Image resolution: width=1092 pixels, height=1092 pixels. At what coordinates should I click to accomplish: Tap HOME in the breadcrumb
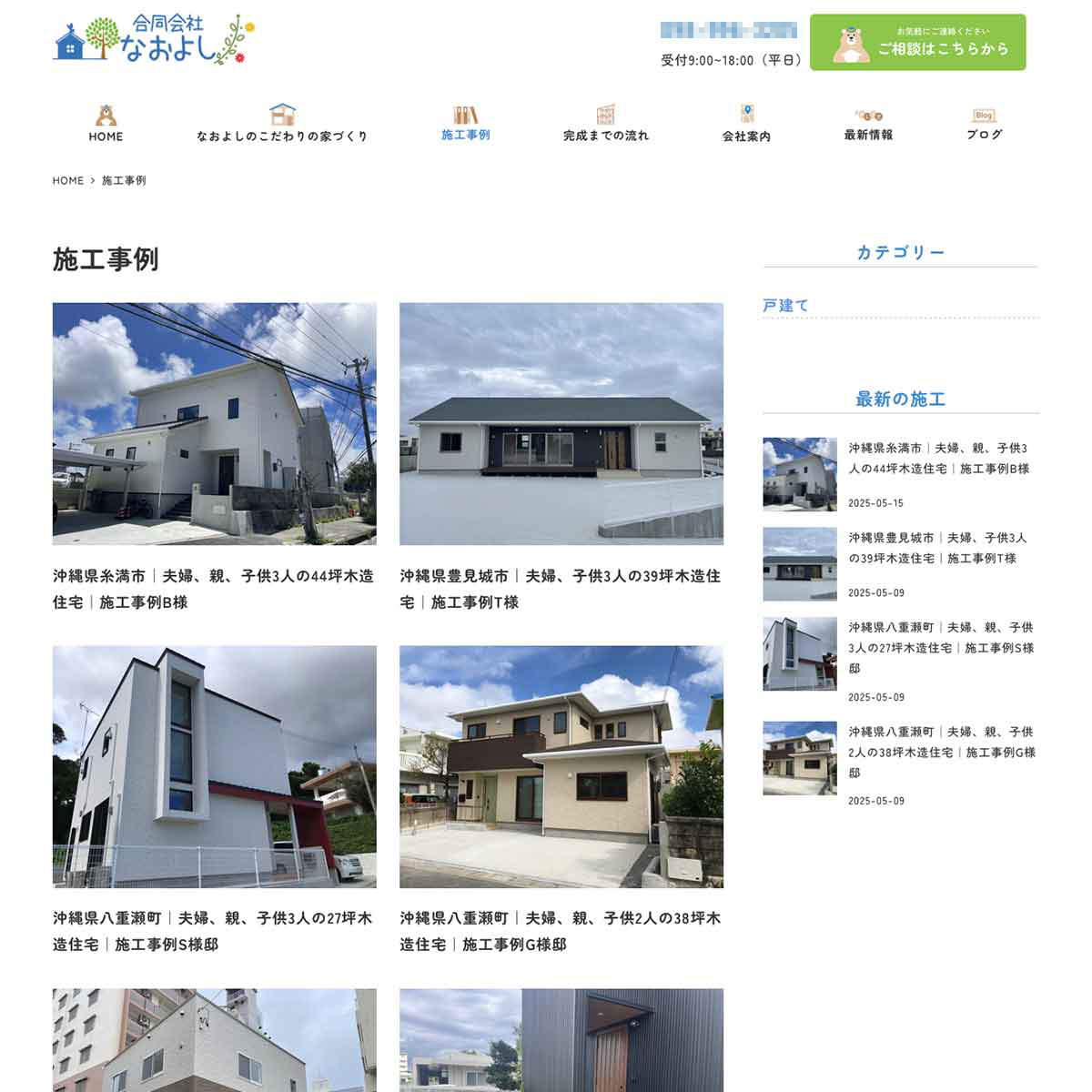(67, 180)
